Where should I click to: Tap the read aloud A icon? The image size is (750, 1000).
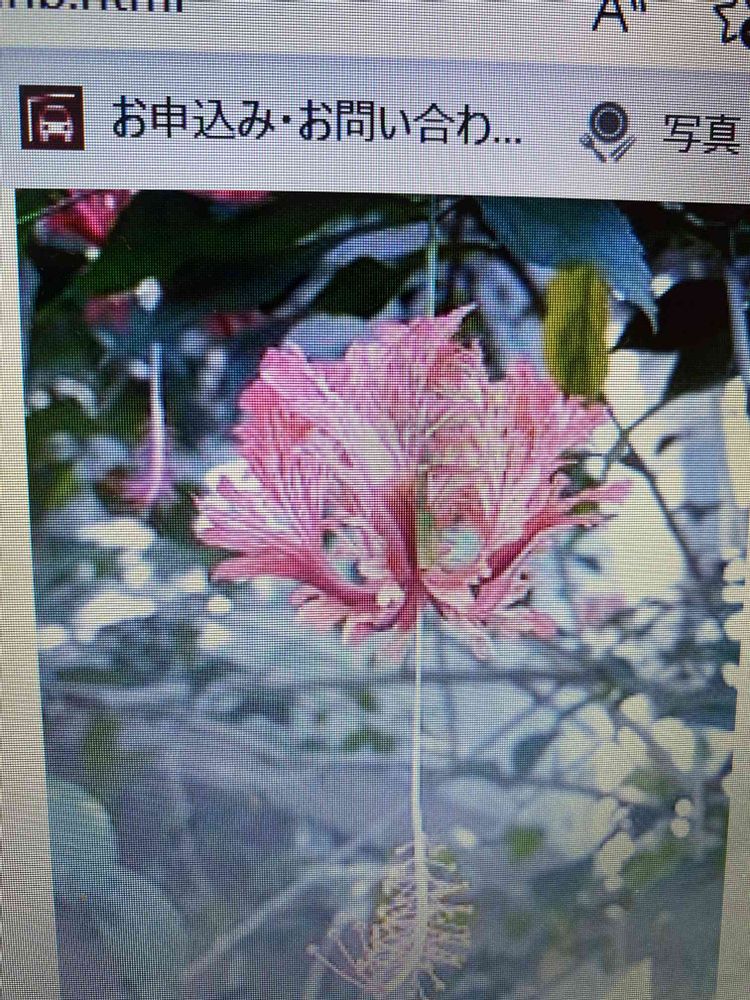(x=611, y=14)
